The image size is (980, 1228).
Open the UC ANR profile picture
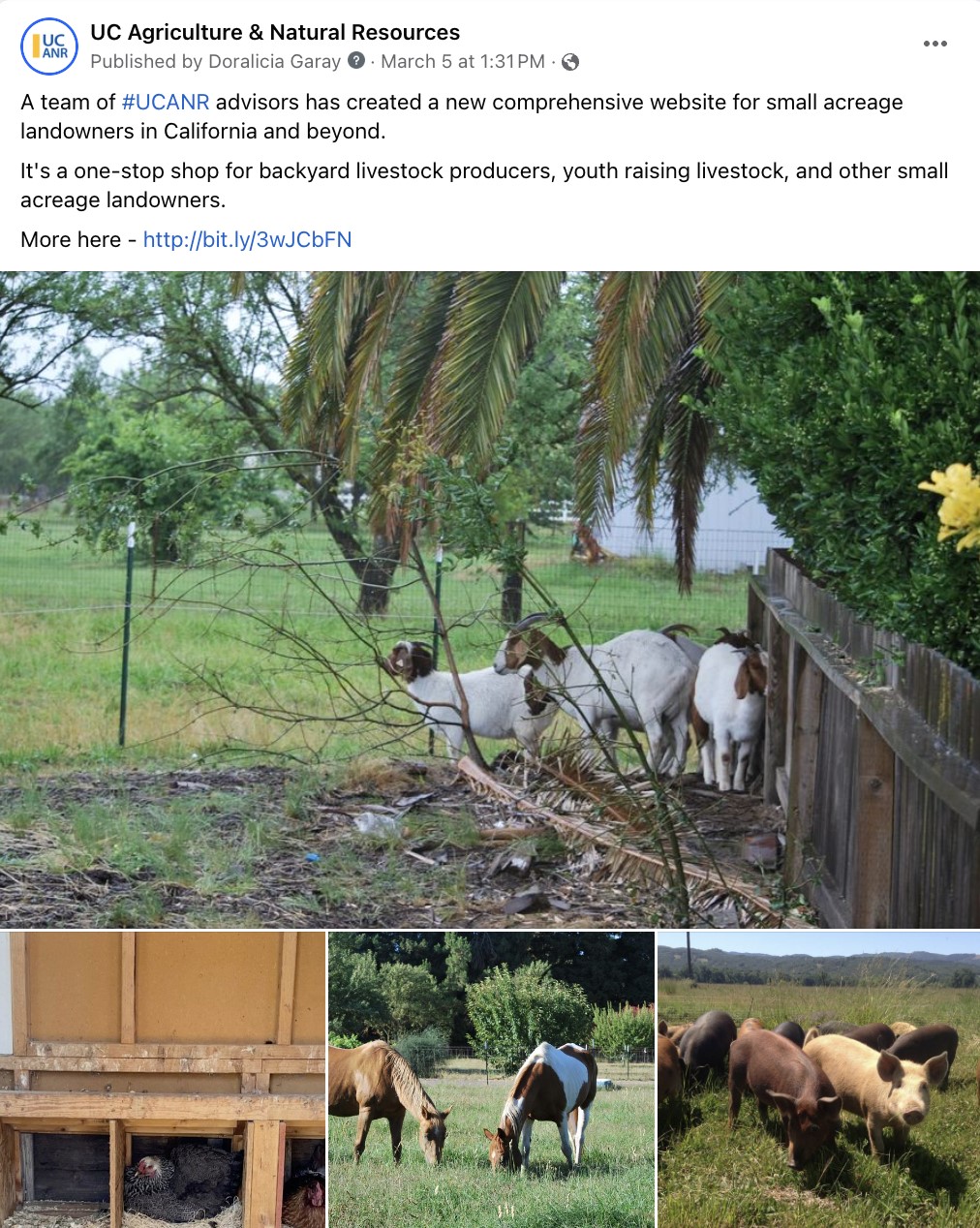48,46
